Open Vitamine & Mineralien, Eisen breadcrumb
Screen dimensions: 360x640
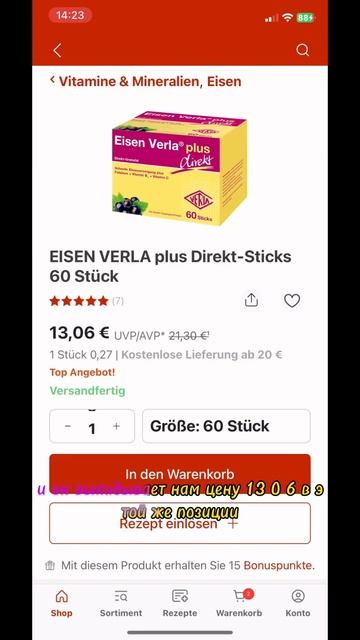[x=146, y=81]
